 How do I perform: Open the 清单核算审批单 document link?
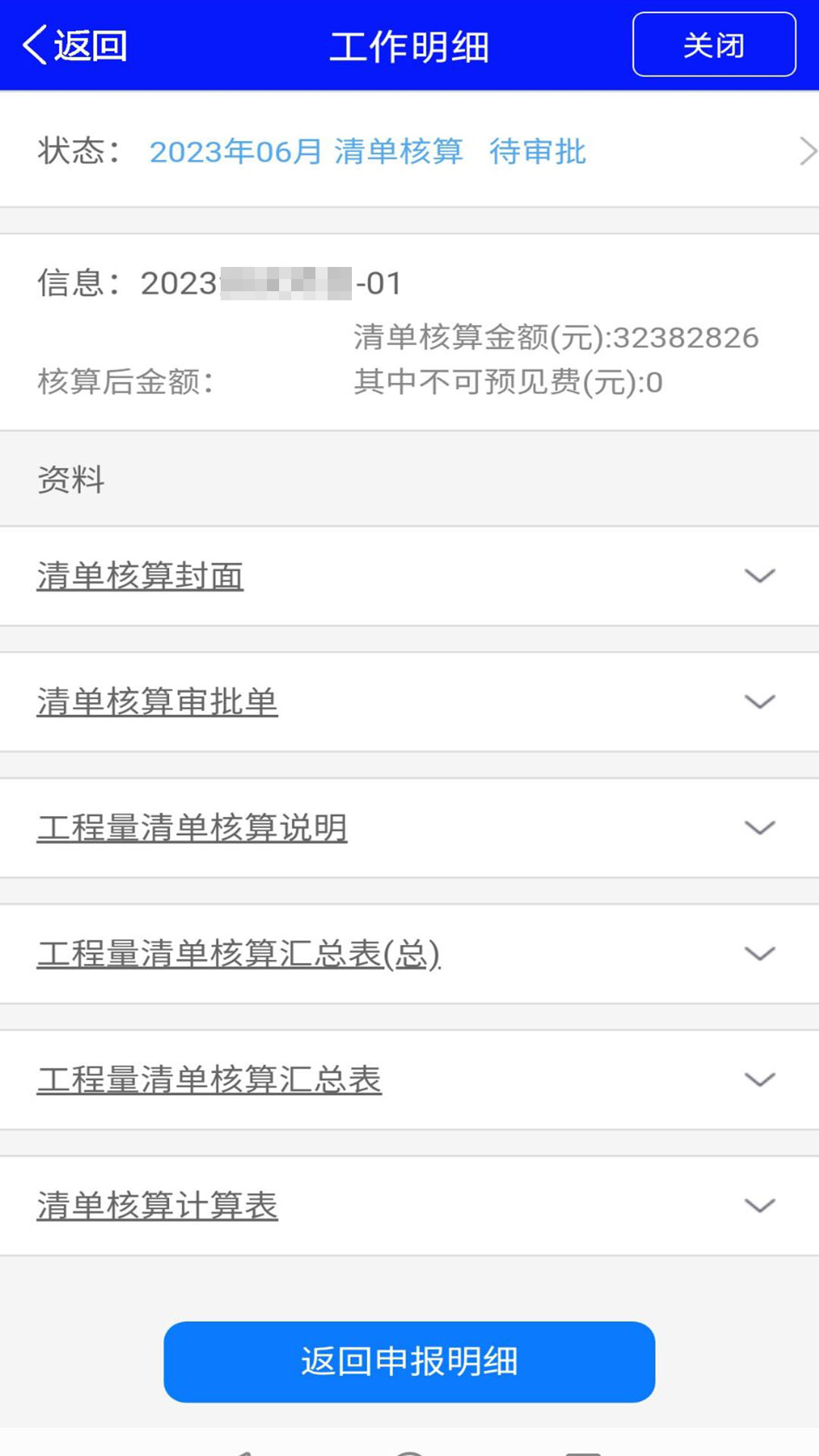coord(157,701)
